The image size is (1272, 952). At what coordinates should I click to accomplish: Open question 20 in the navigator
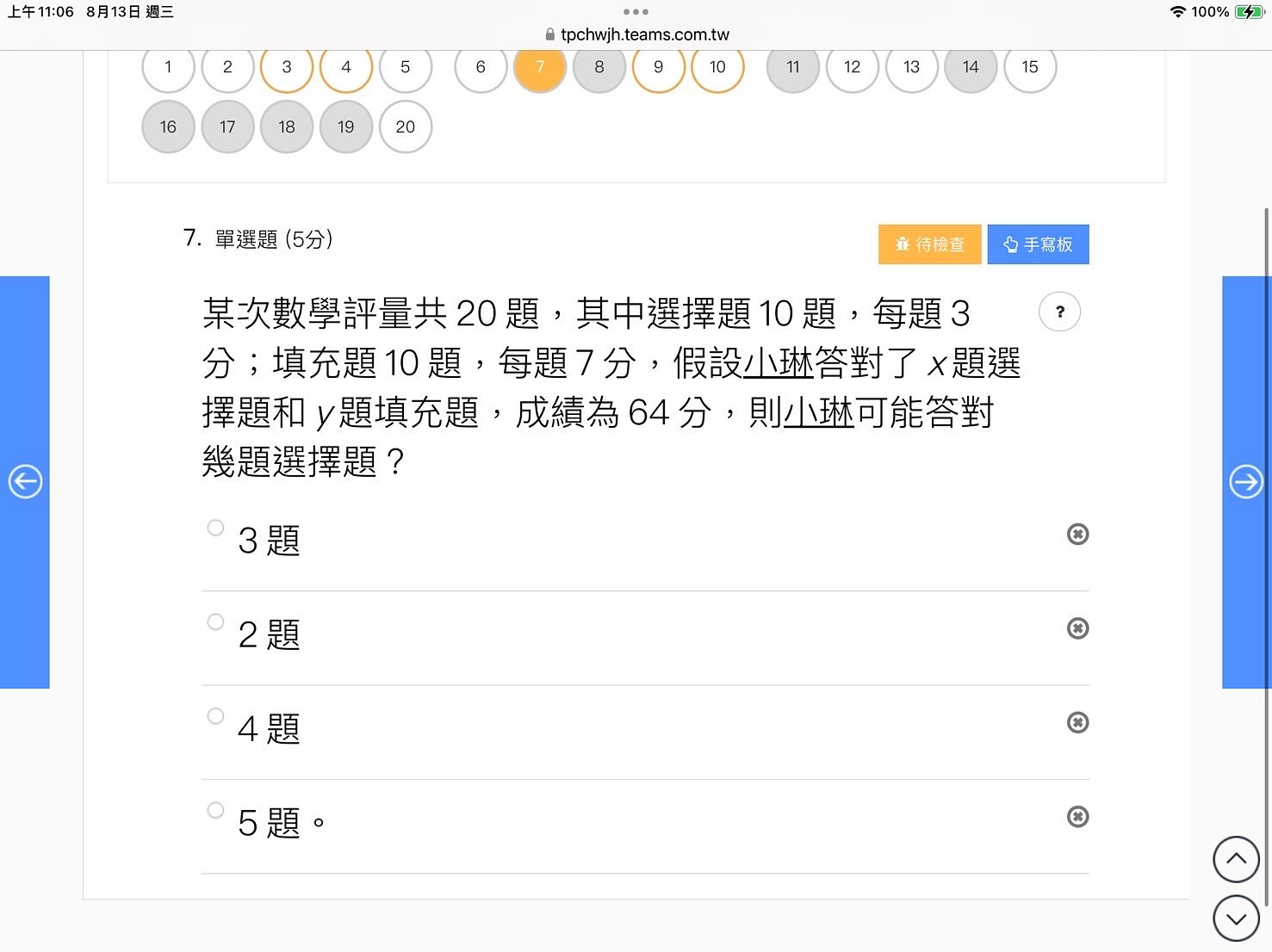tap(405, 127)
